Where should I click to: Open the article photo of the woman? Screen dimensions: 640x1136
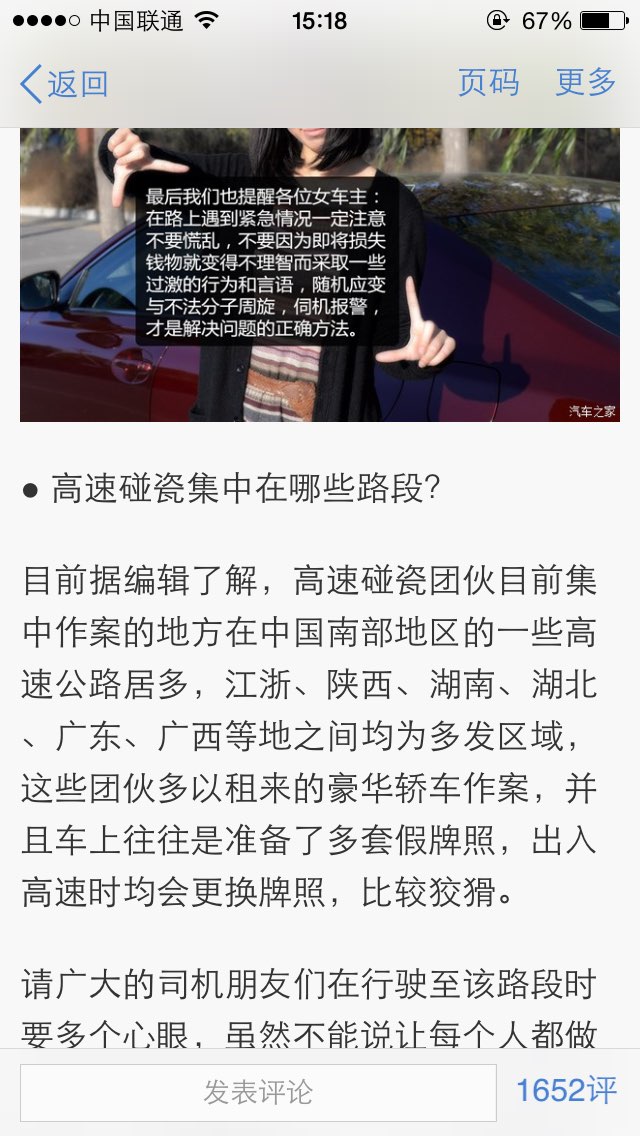click(320, 275)
